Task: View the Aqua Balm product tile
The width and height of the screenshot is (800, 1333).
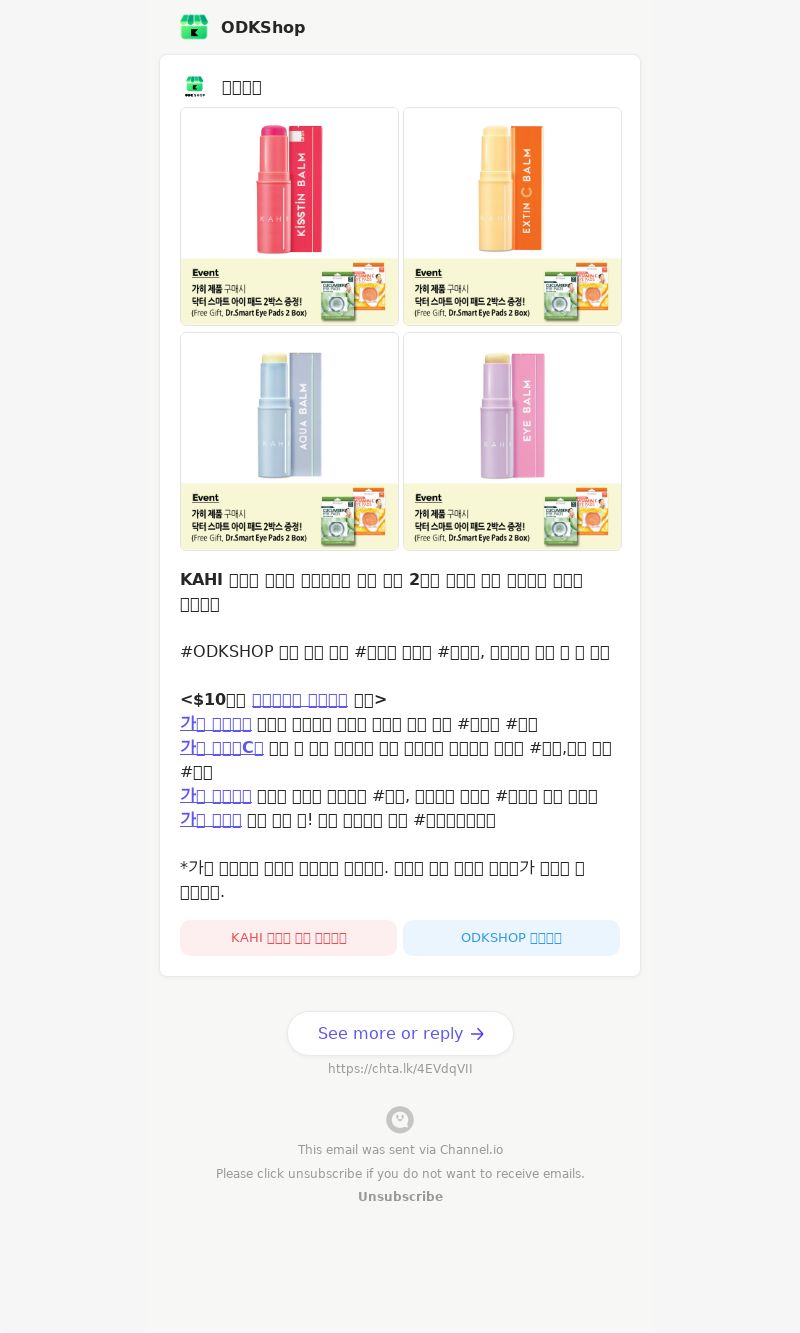Action: tap(289, 441)
